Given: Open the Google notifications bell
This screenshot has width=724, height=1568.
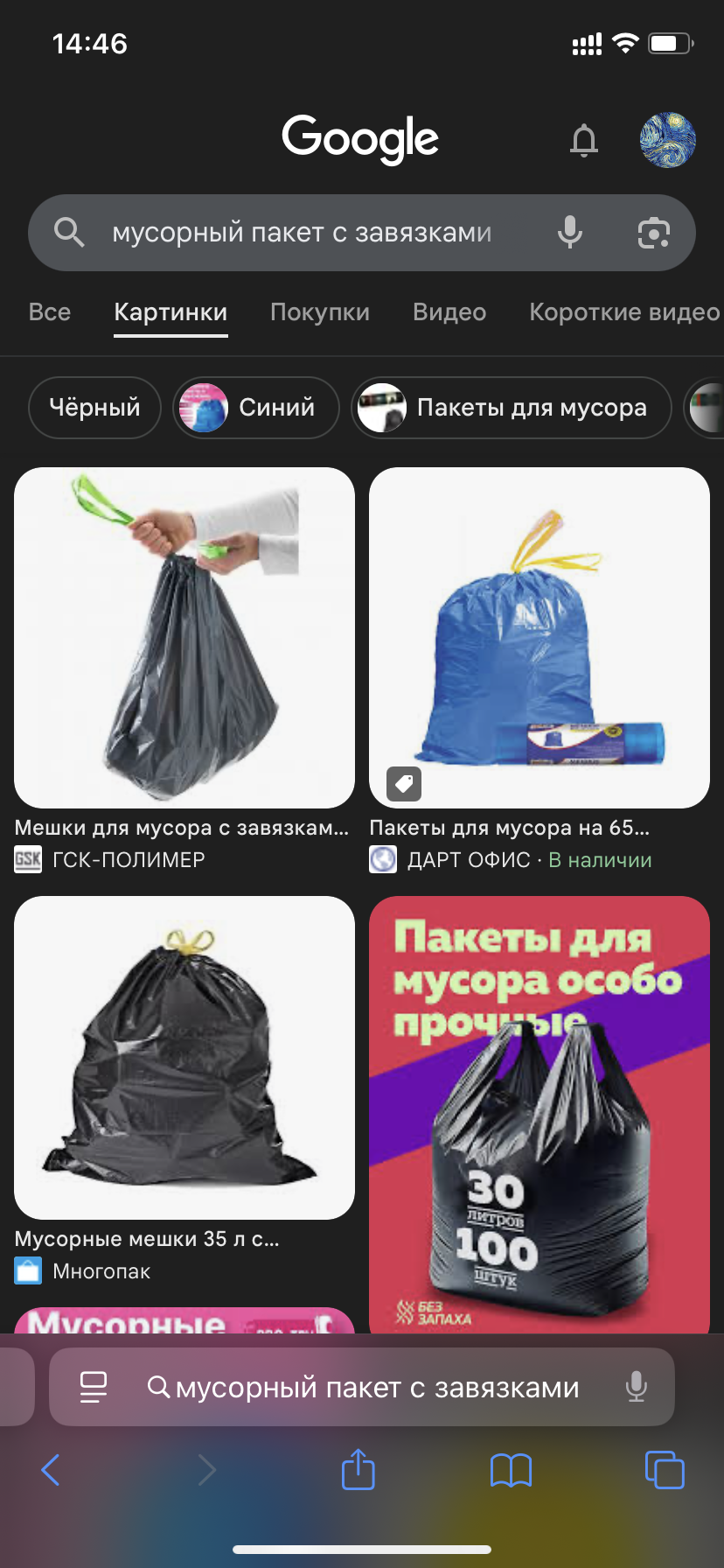Looking at the screenshot, I should [584, 140].
